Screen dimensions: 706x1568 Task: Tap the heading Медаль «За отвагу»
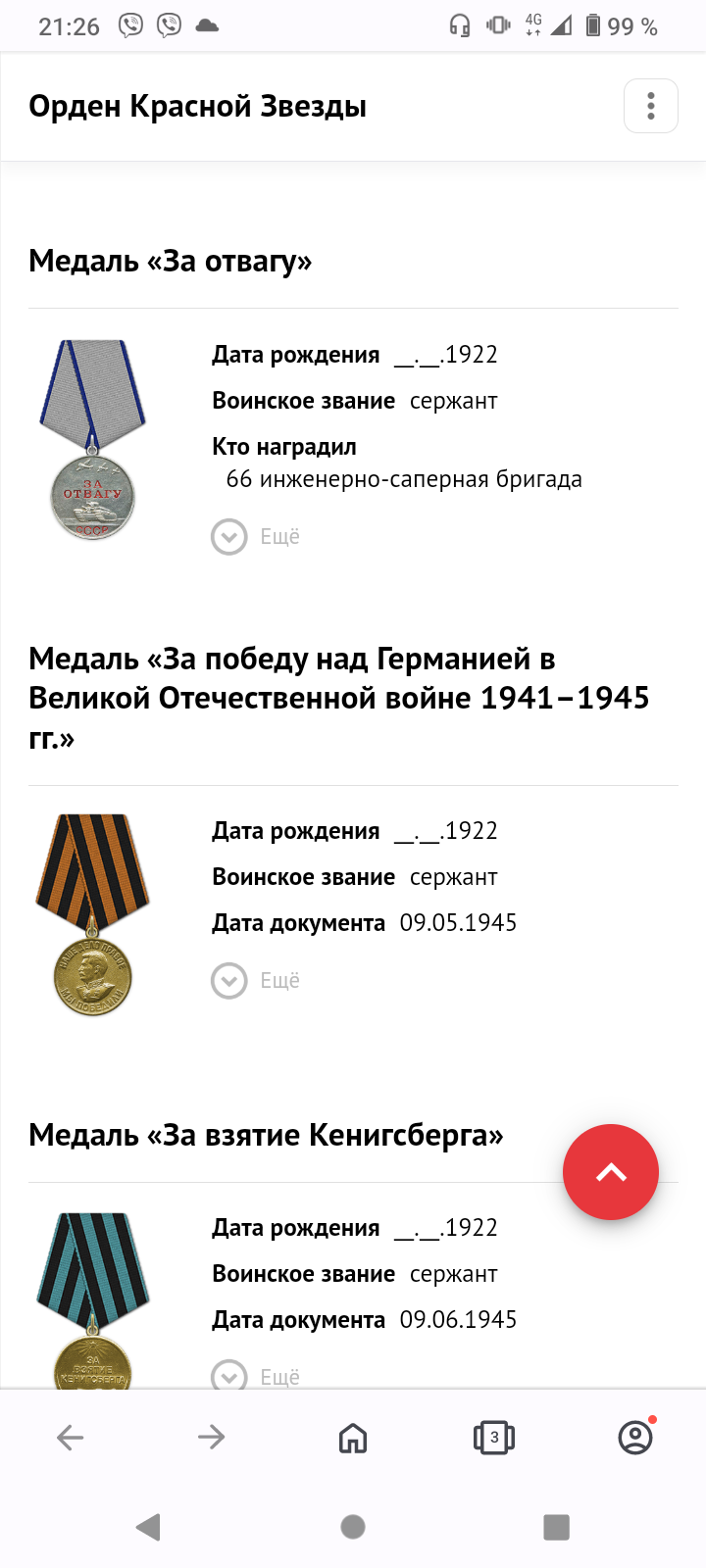coord(171,261)
